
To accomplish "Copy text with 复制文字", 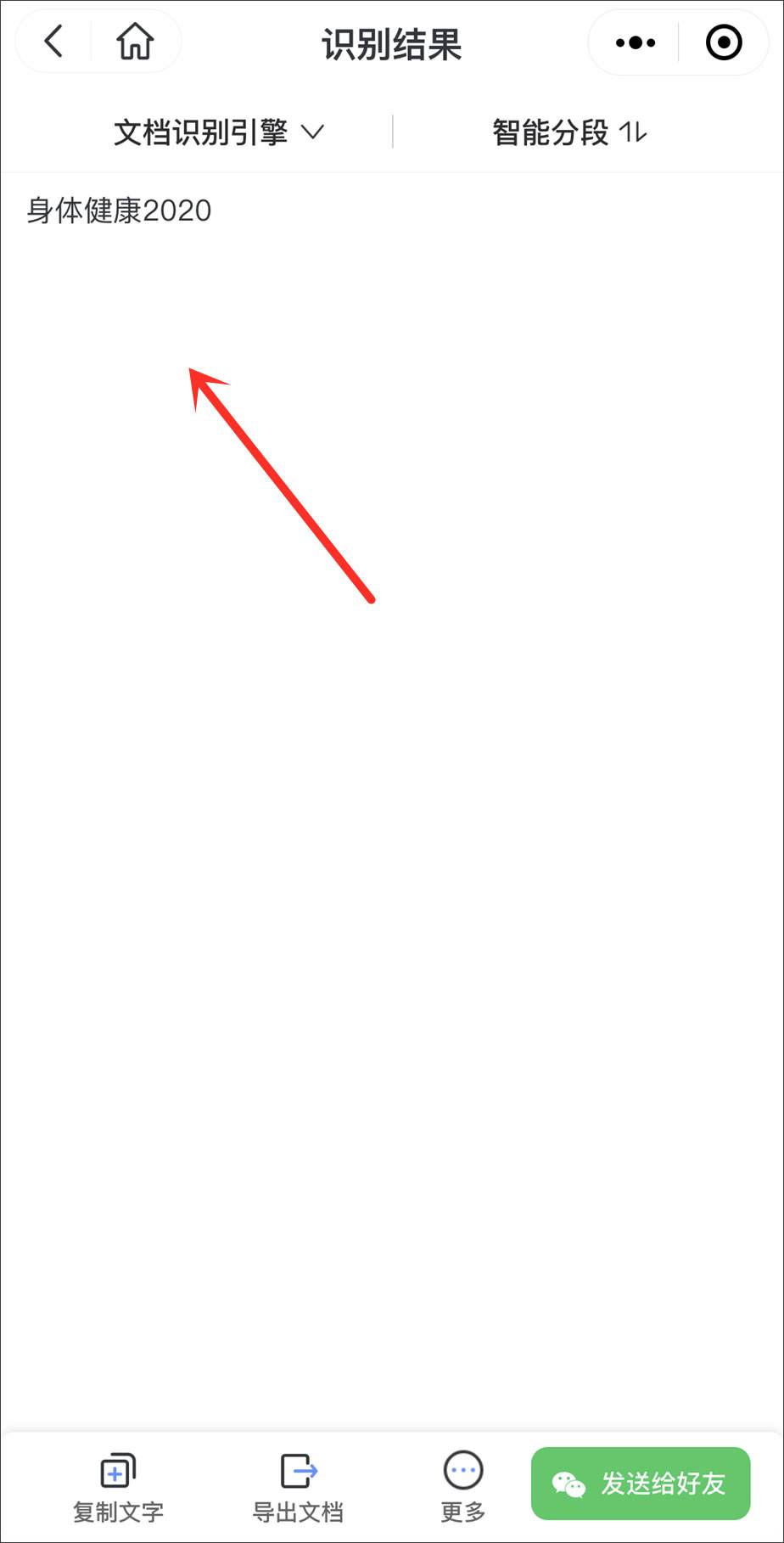I will pyautogui.click(x=118, y=1487).
